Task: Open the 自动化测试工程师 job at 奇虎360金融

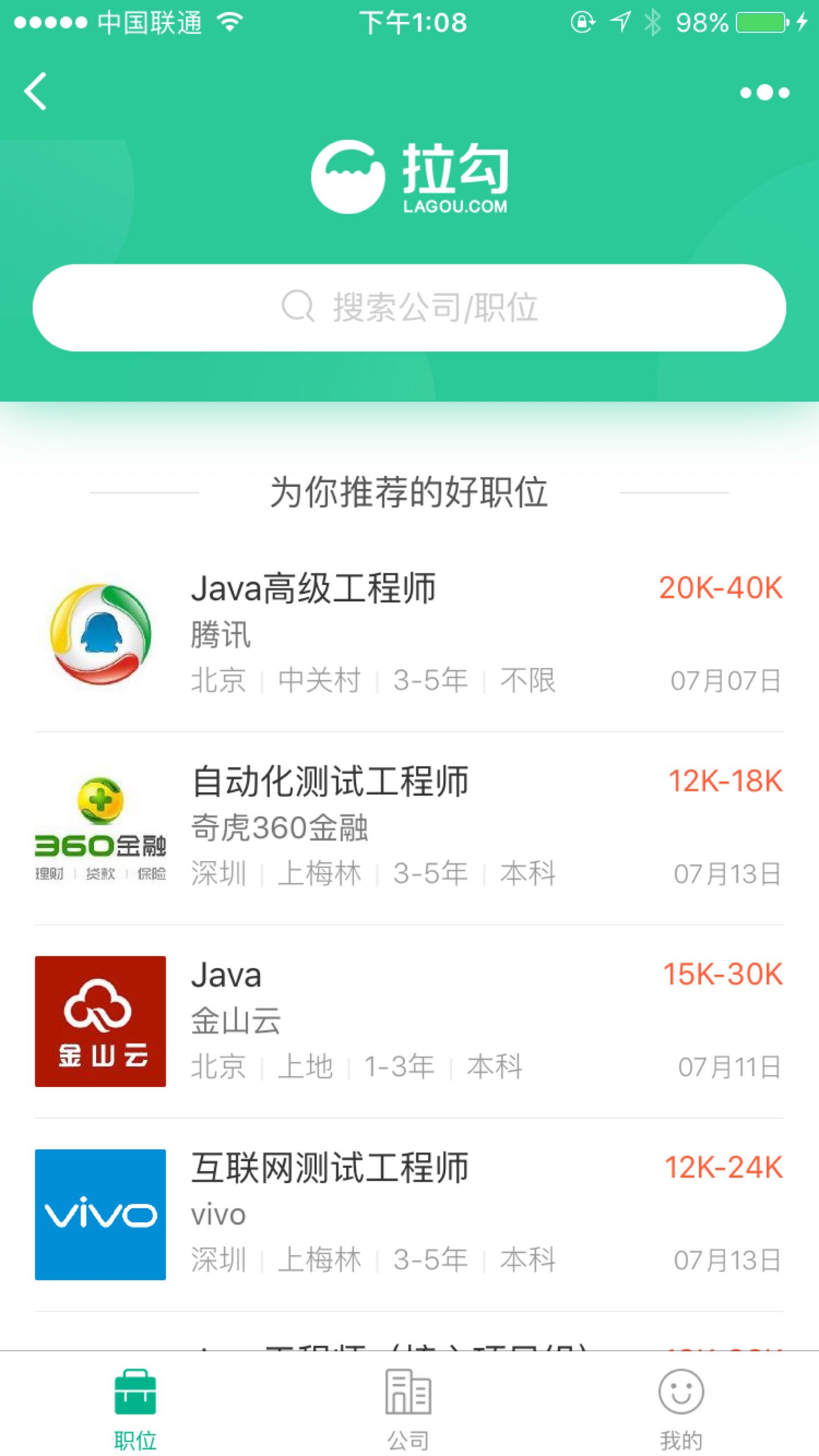Action: [409, 828]
